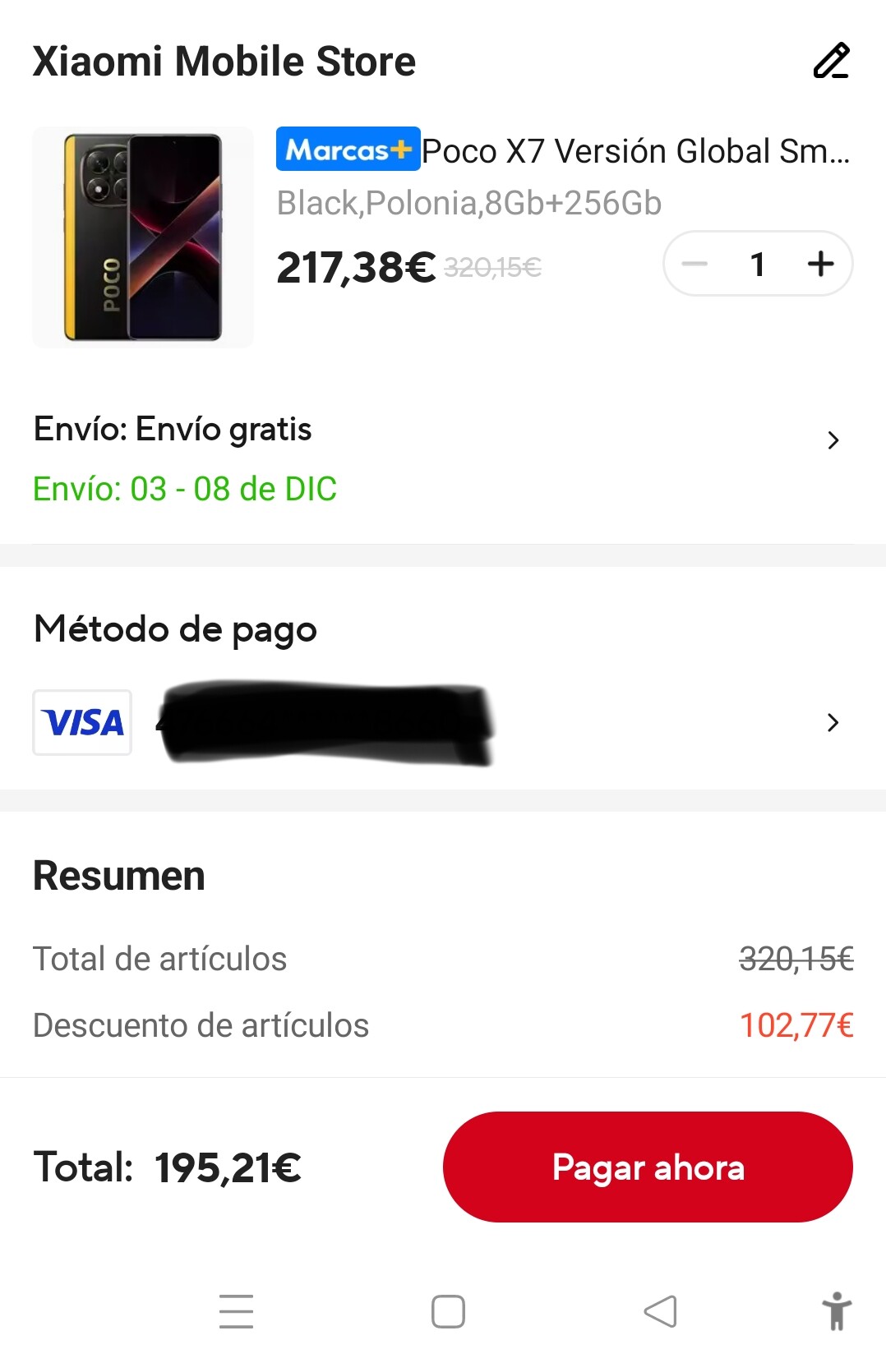Open the Envío gratis shipping options
The height and width of the screenshot is (1372, 886).
(833, 440)
